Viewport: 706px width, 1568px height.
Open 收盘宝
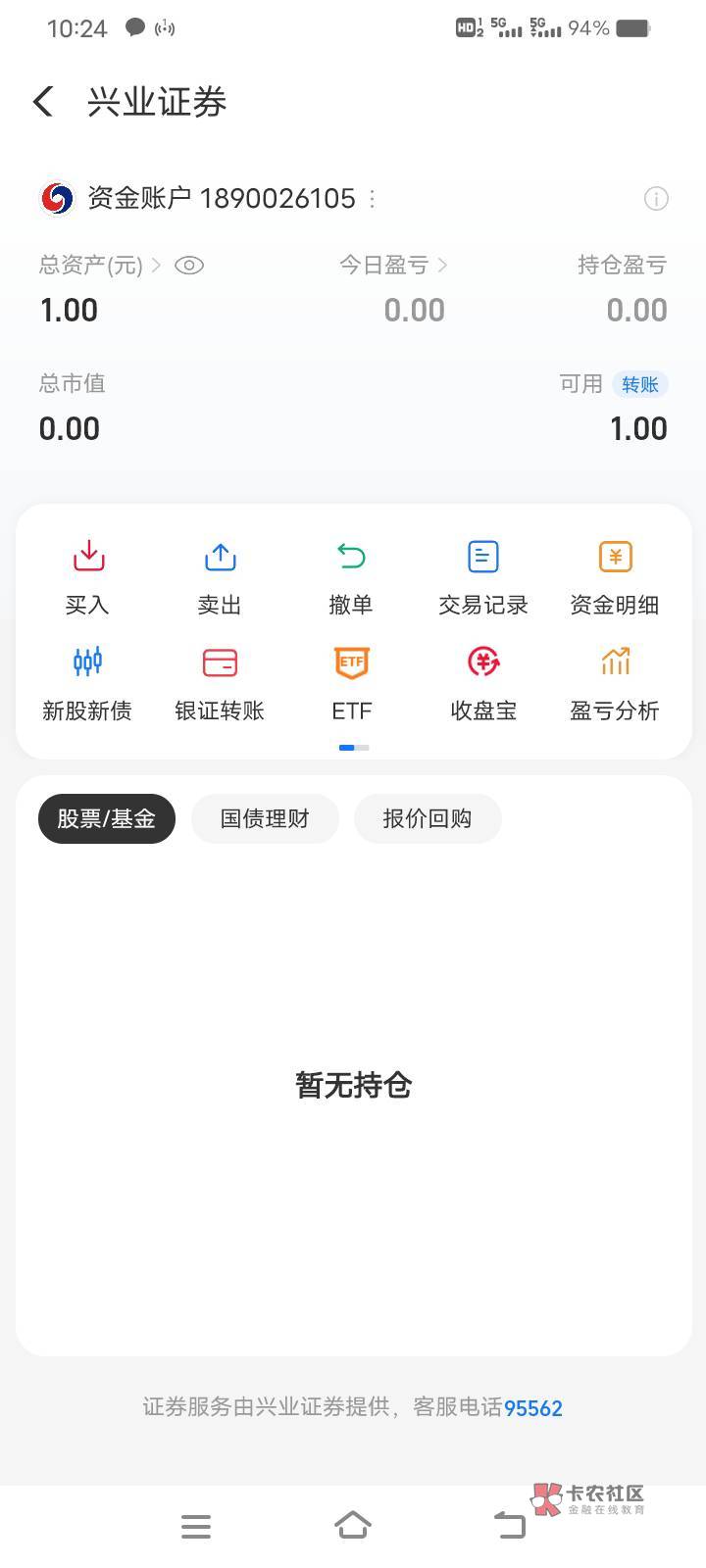pos(482,683)
